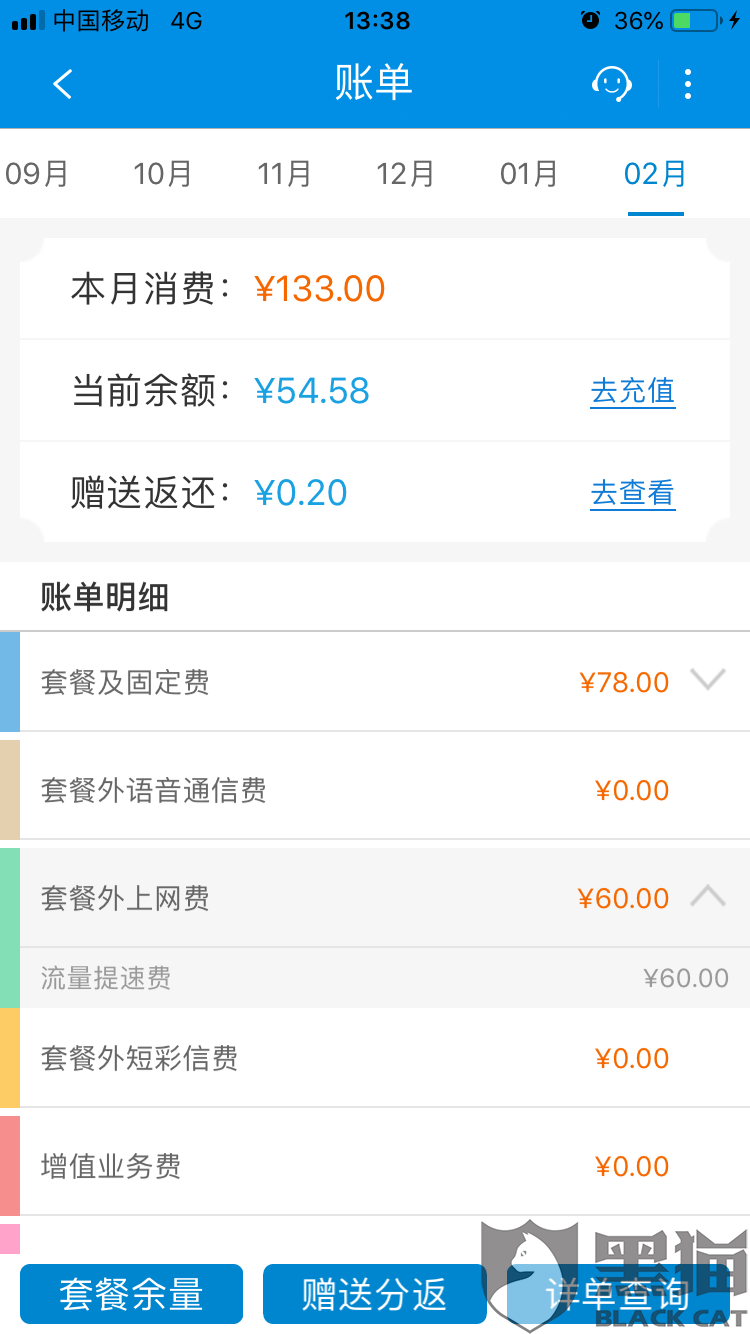Open the 套餐余量 button
The image size is (750, 1334).
pyautogui.click(x=131, y=1294)
